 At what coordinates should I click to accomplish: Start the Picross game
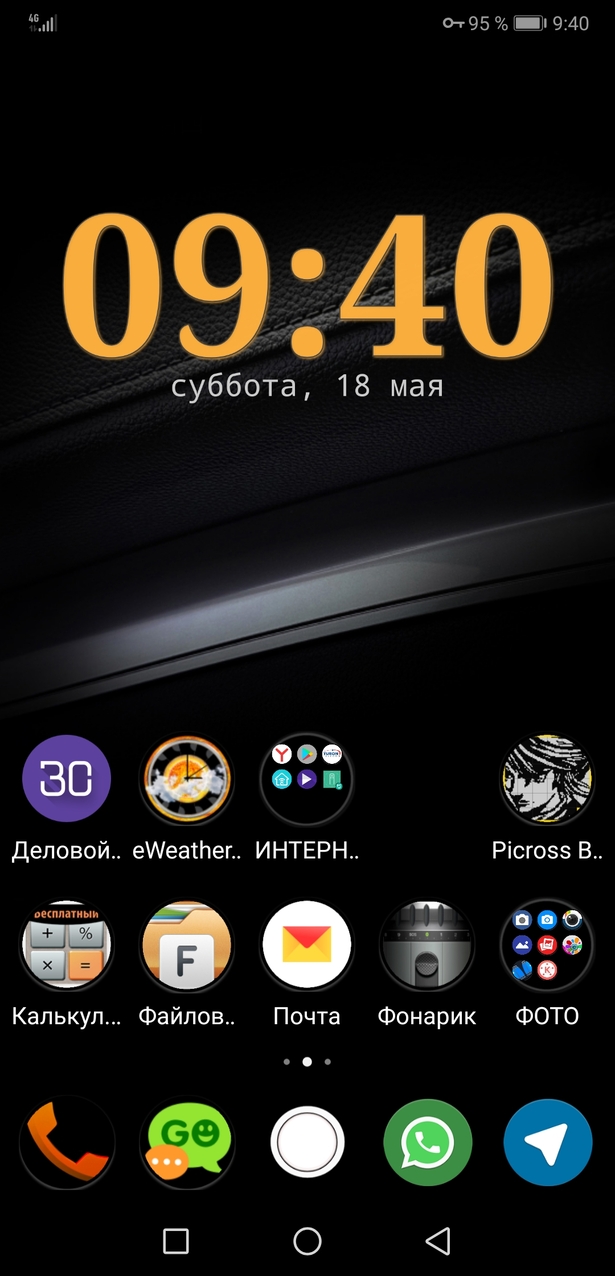click(546, 780)
